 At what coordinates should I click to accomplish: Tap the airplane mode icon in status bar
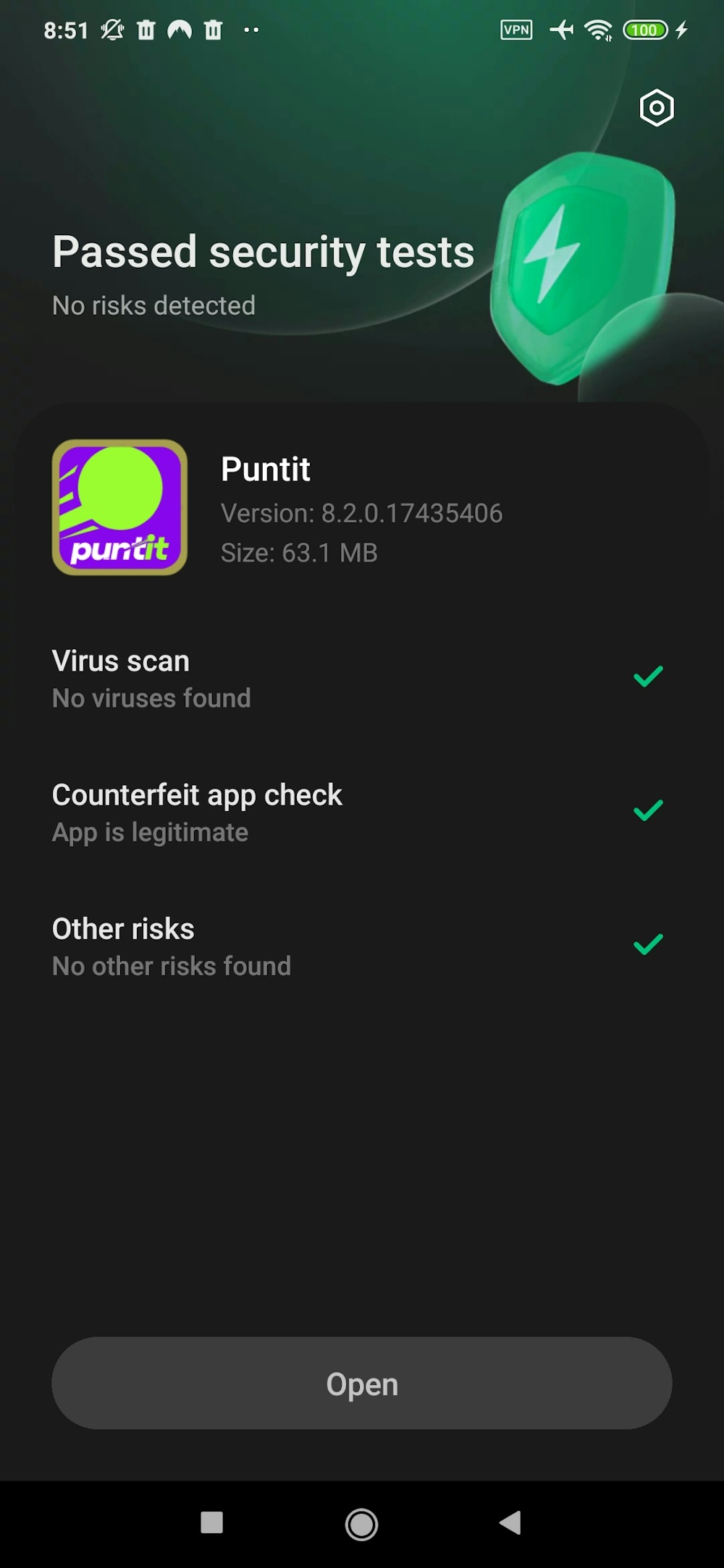pos(563,30)
